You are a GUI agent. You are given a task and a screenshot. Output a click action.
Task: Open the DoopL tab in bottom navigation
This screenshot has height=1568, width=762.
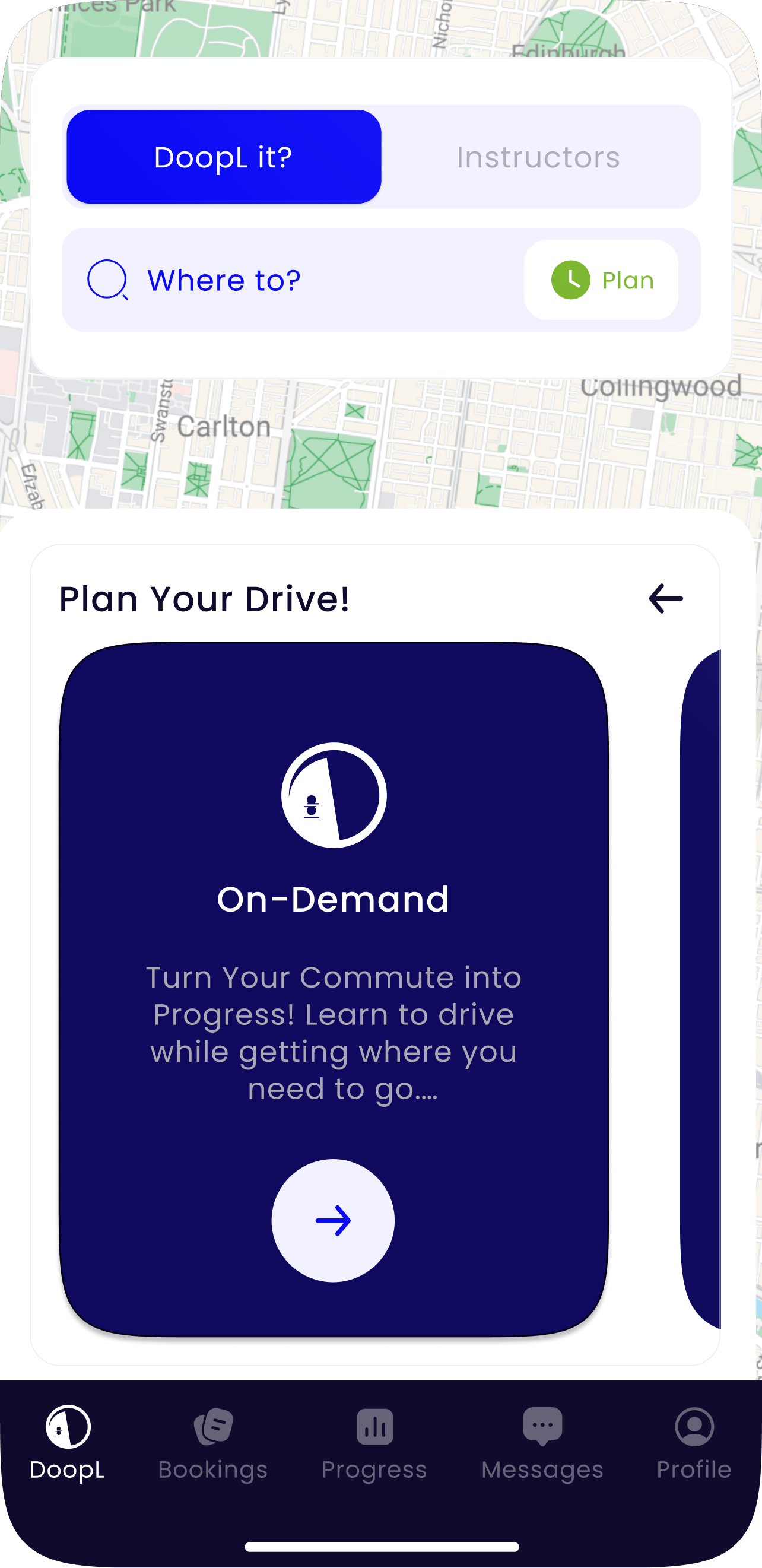[x=68, y=1443]
